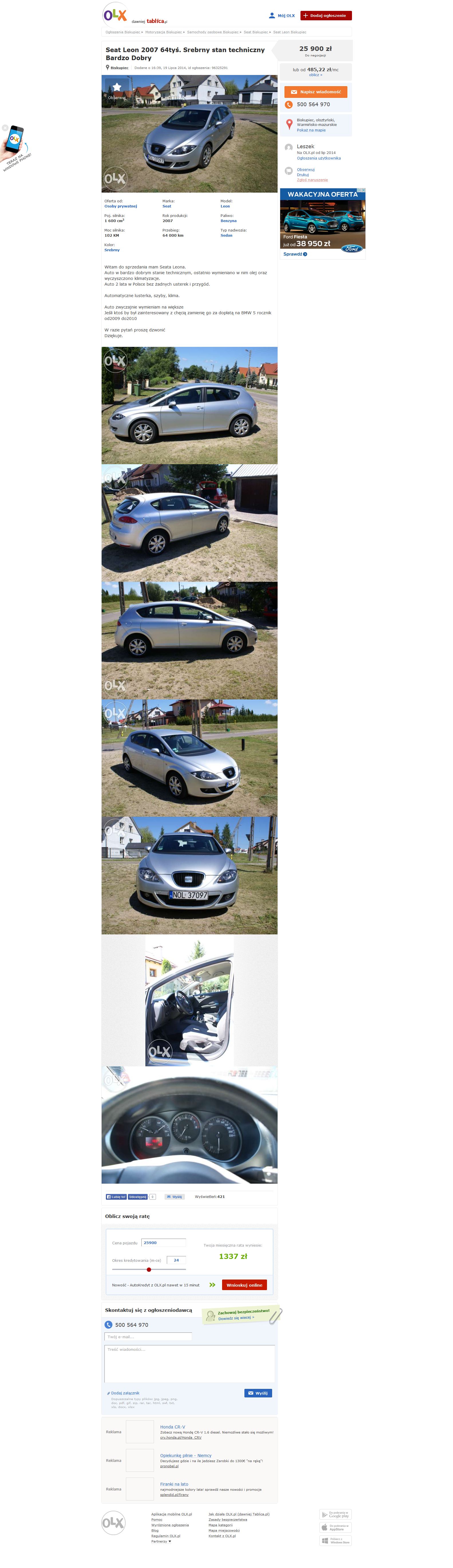This screenshot has width=453, height=1568.
Task: Open the Ford Fiesta Sprawdź ad
Action: click(295, 254)
